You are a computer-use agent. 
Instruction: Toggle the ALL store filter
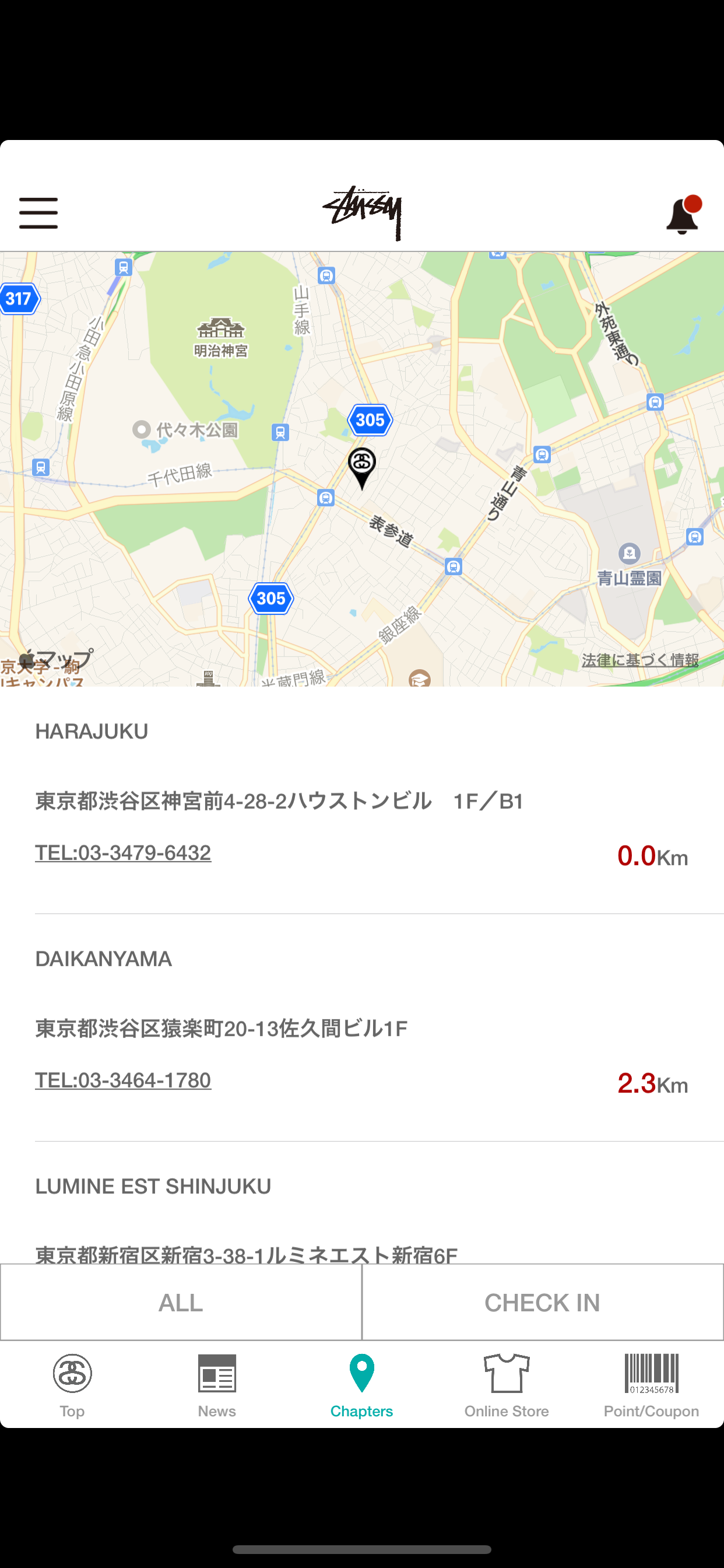point(181,1302)
